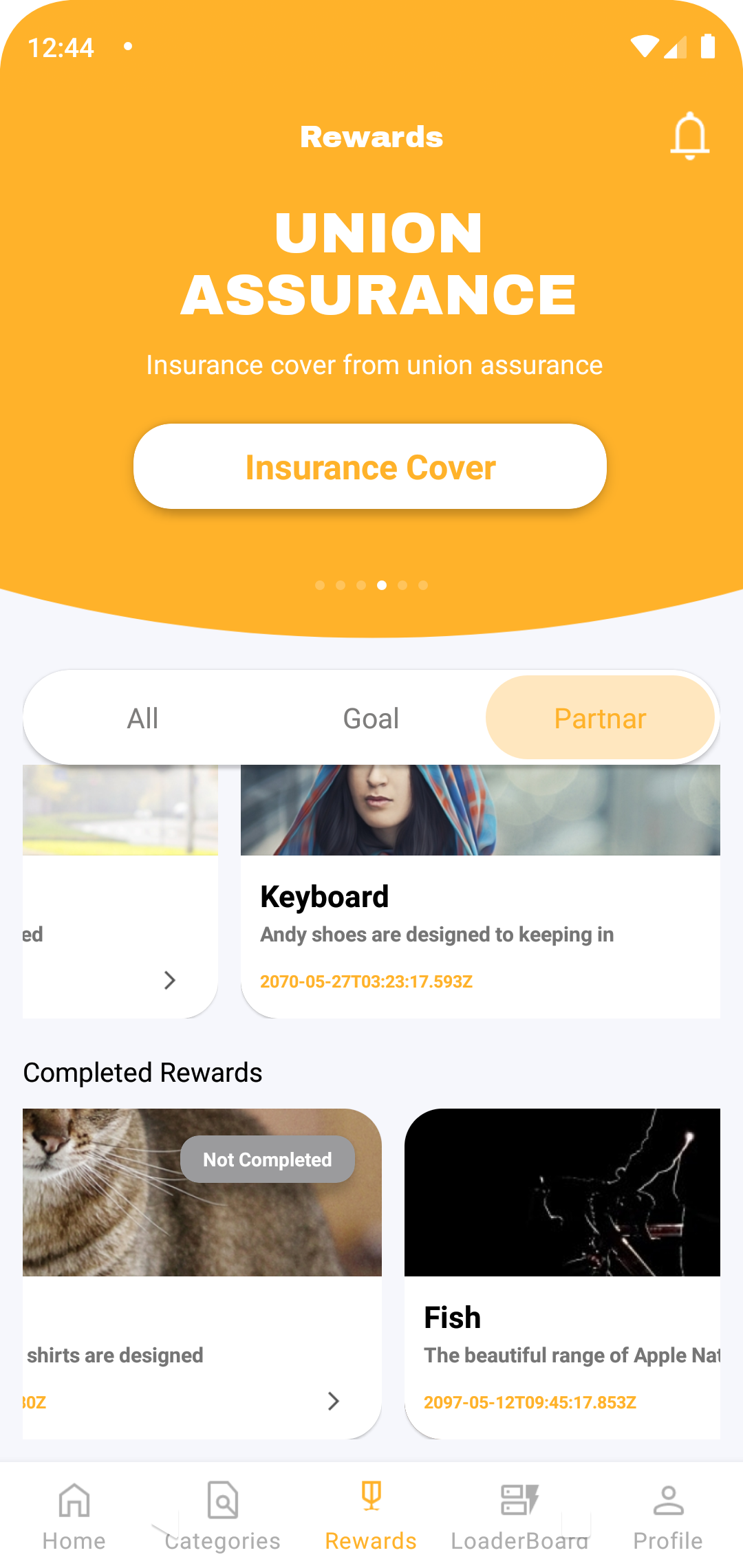Tap the Insurance Cover button
The width and height of the screenshot is (743, 1568).
tap(370, 467)
